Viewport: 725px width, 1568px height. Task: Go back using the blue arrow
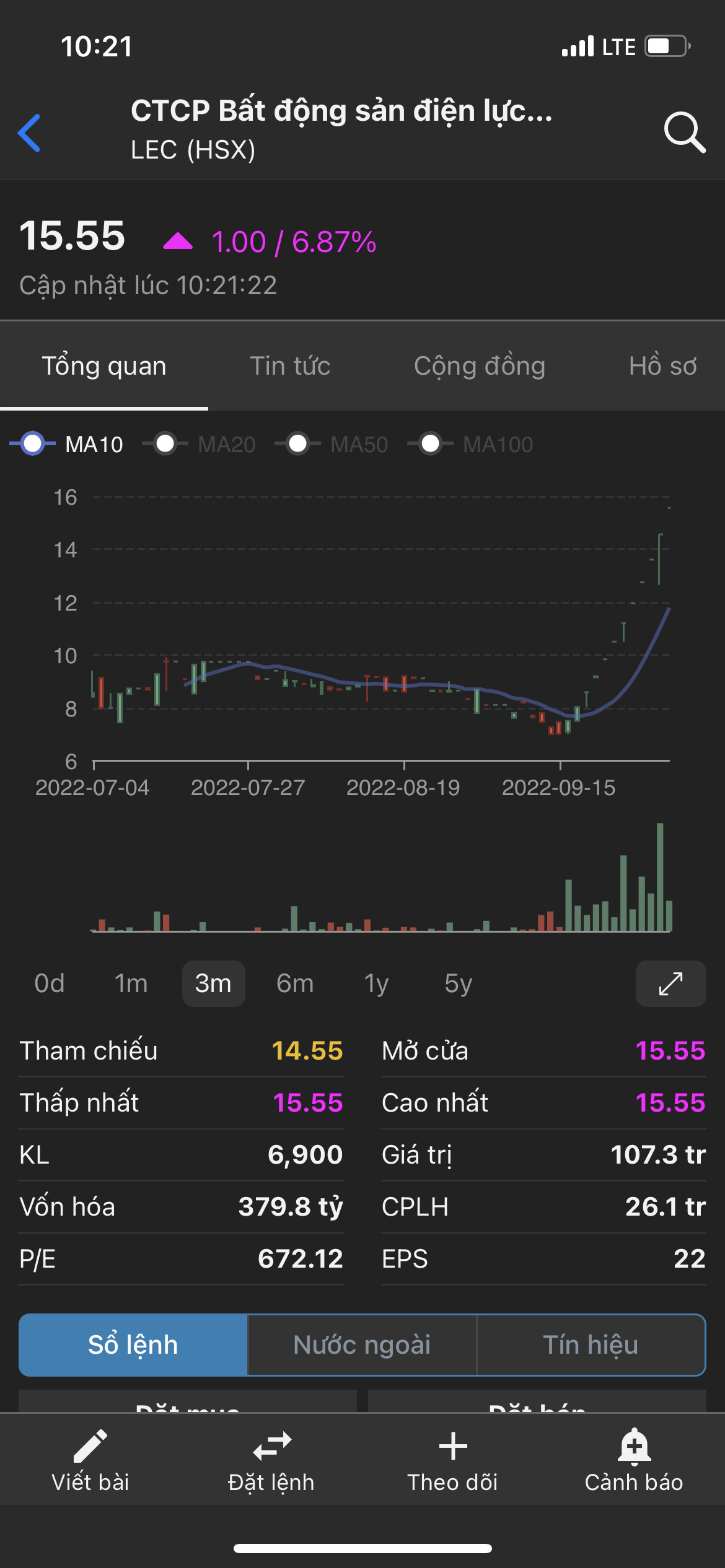point(29,133)
